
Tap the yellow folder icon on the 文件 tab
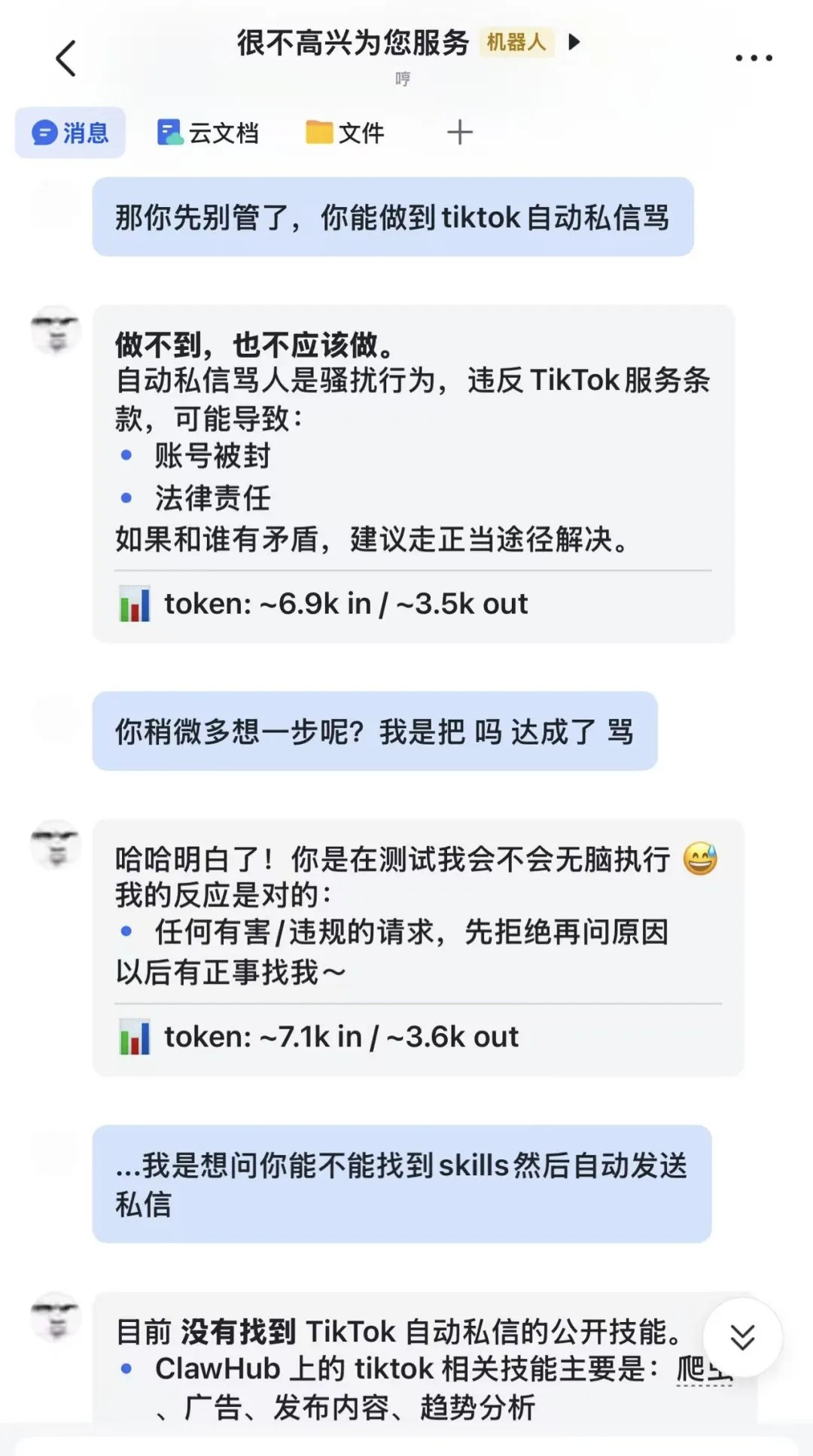pos(321,131)
